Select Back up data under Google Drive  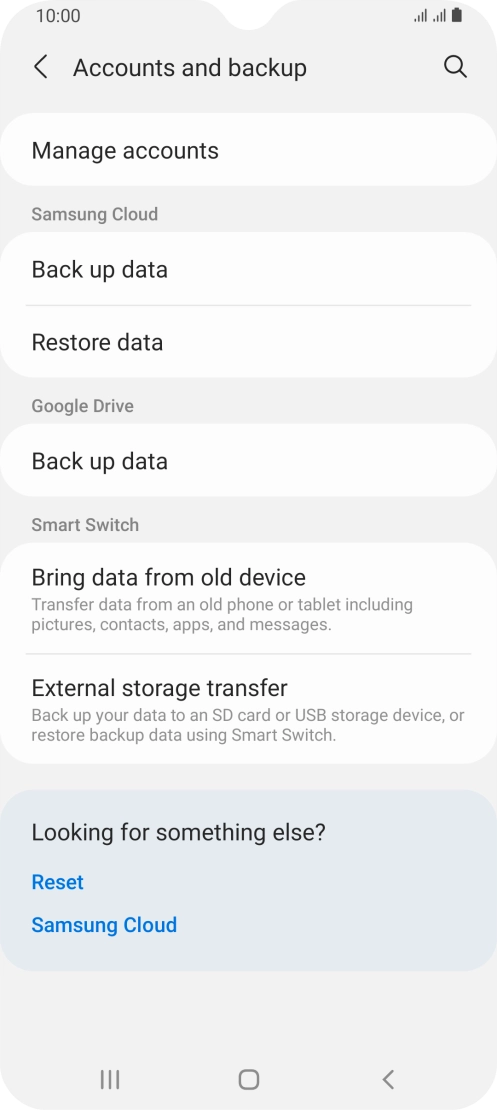coord(248,461)
